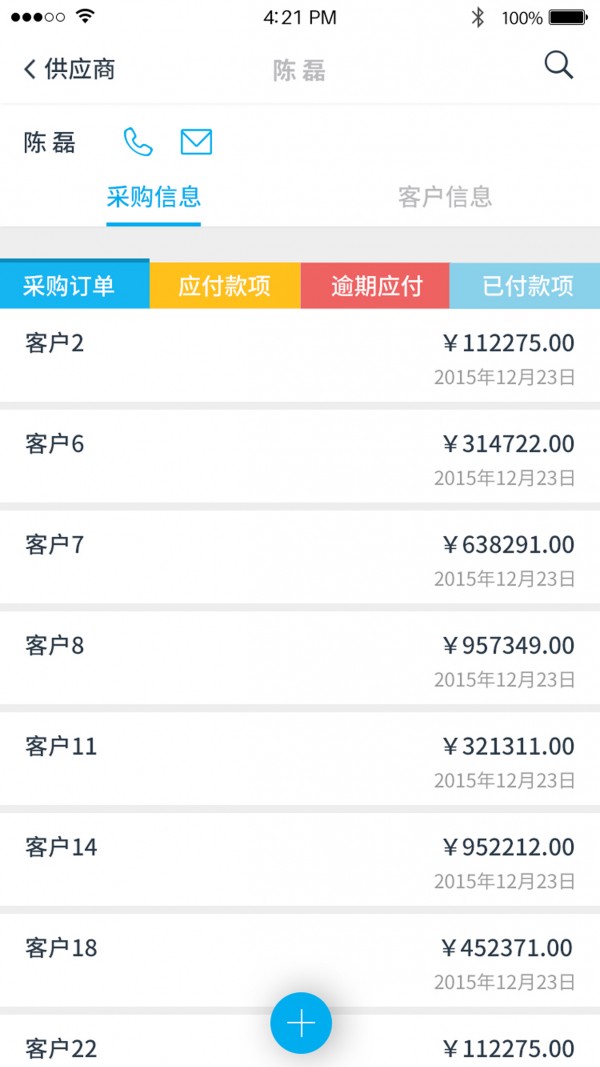The image size is (600, 1067).
Task: Select the 采购订单 segment
Action: (x=75, y=286)
